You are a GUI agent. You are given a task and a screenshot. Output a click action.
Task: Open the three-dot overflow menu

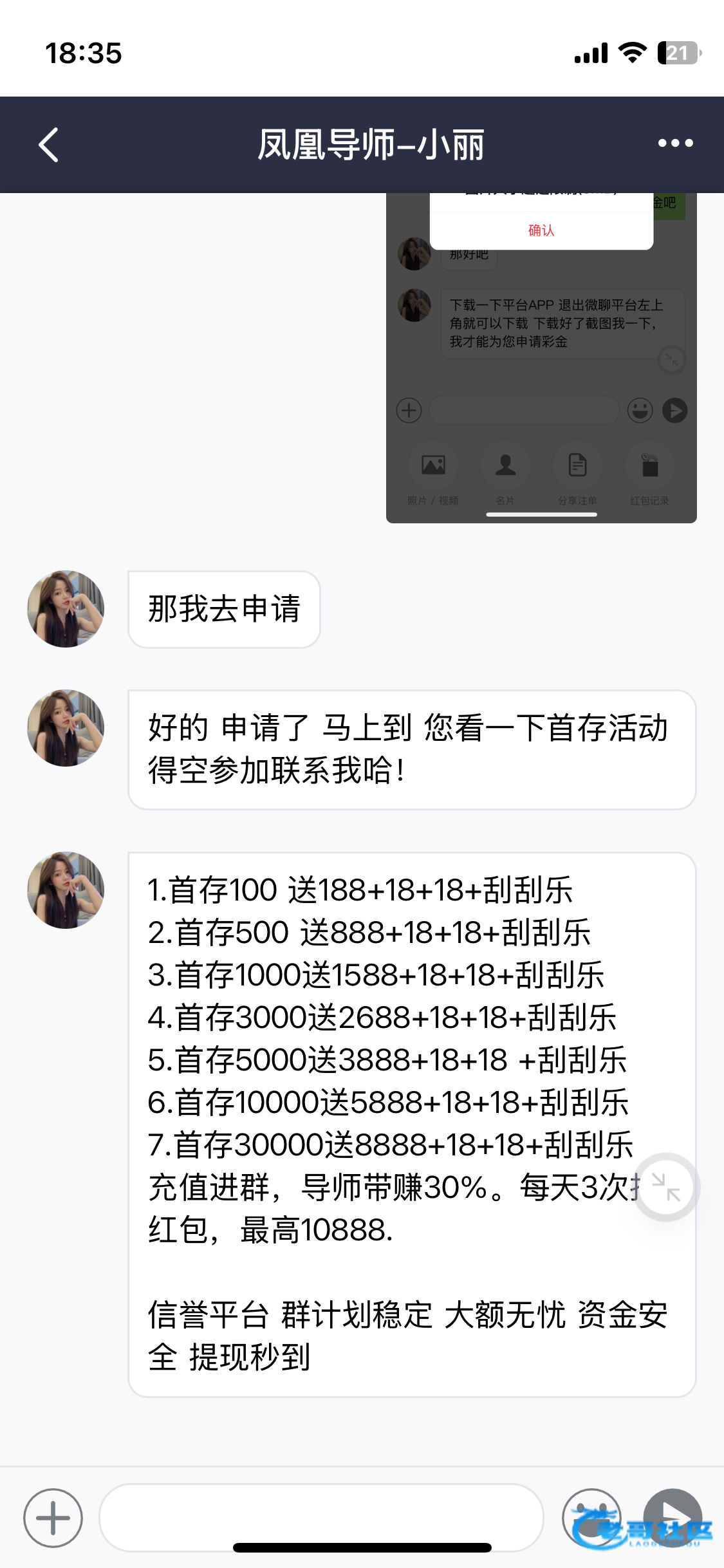click(675, 144)
